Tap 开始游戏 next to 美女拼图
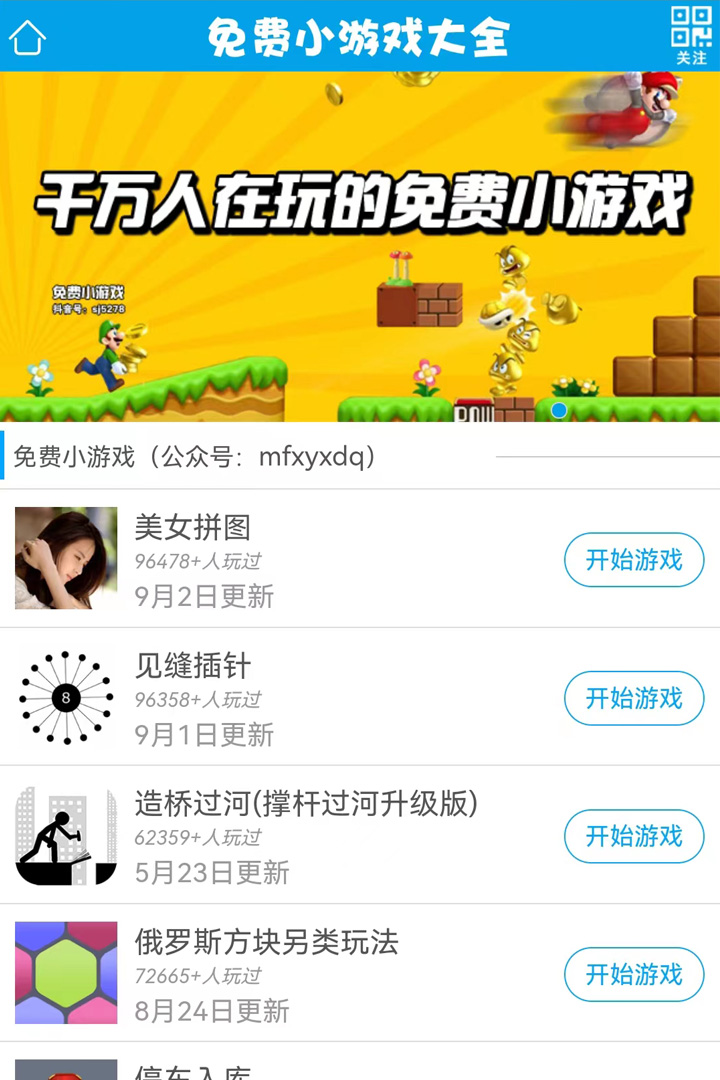The image size is (720, 1080). pos(634,560)
